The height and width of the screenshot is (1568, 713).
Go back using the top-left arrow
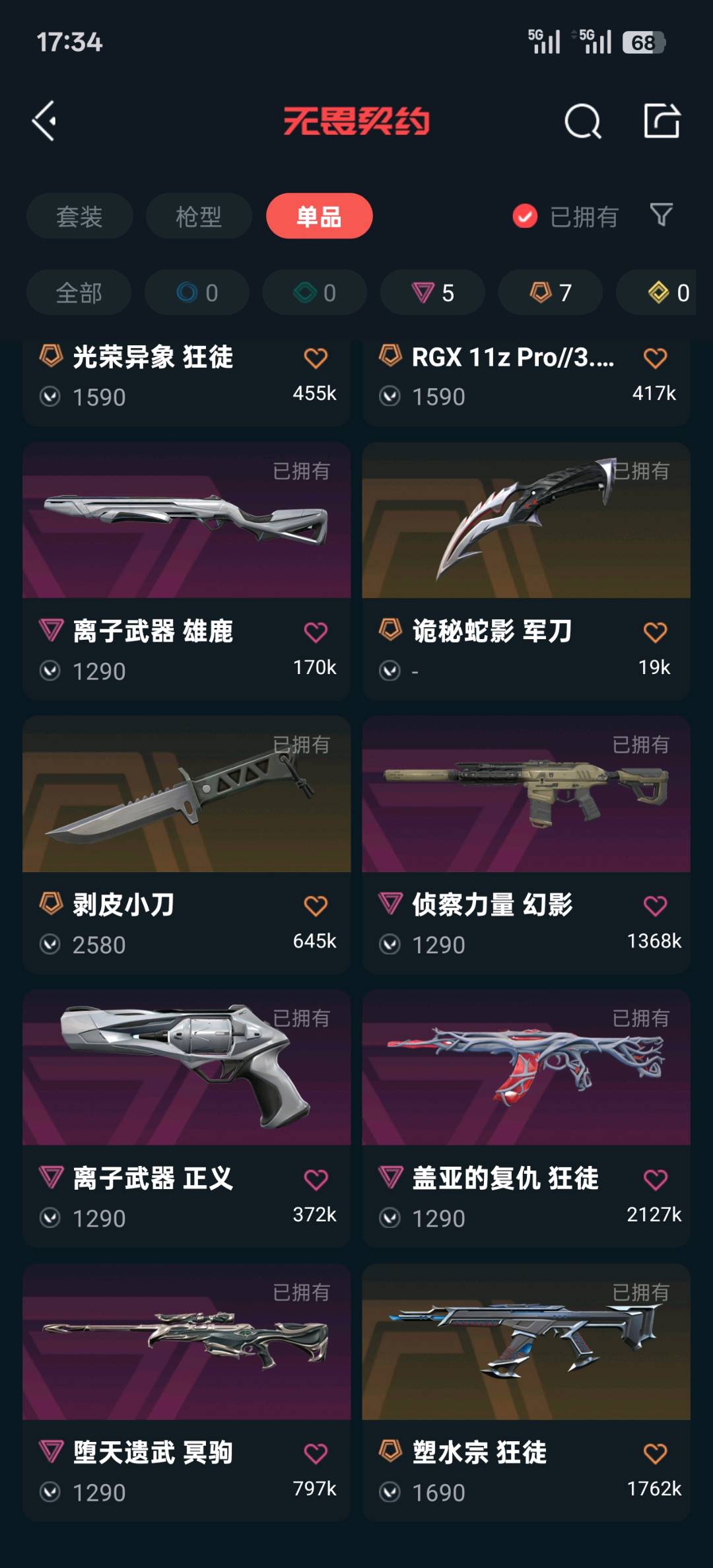pyautogui.click(x=45, y=121)
